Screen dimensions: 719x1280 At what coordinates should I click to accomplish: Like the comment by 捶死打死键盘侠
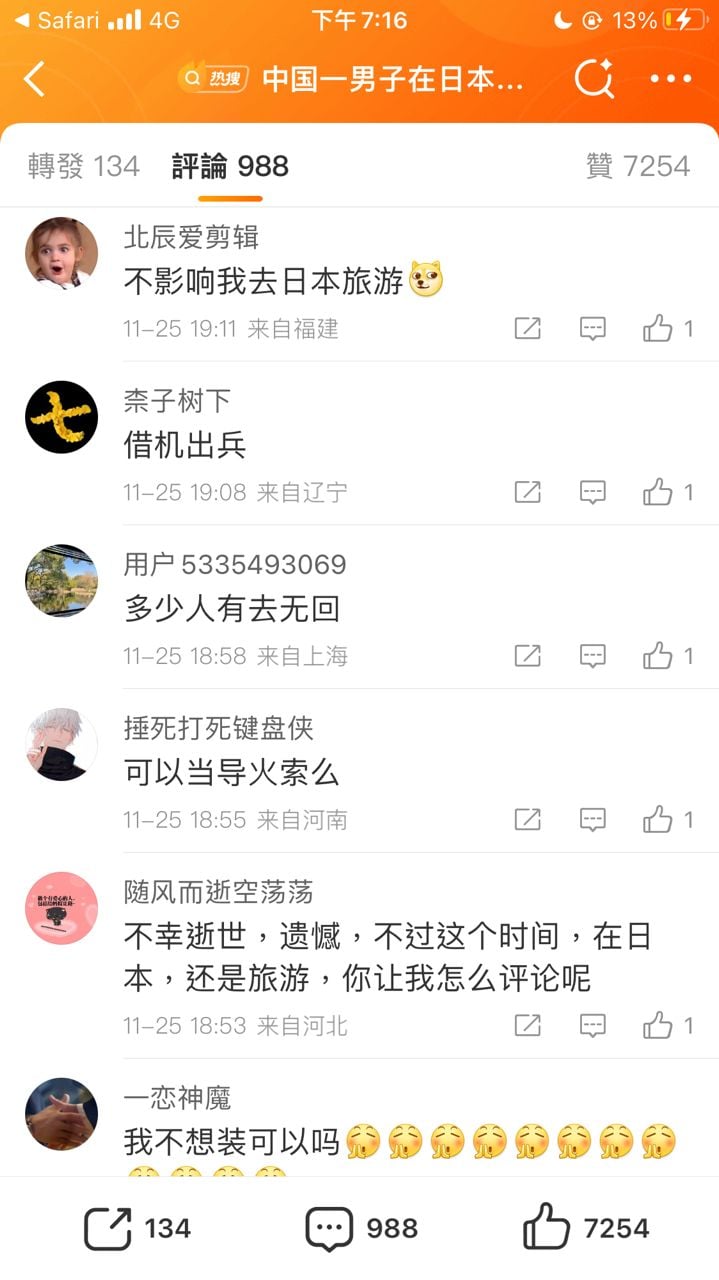pos(658,820)
